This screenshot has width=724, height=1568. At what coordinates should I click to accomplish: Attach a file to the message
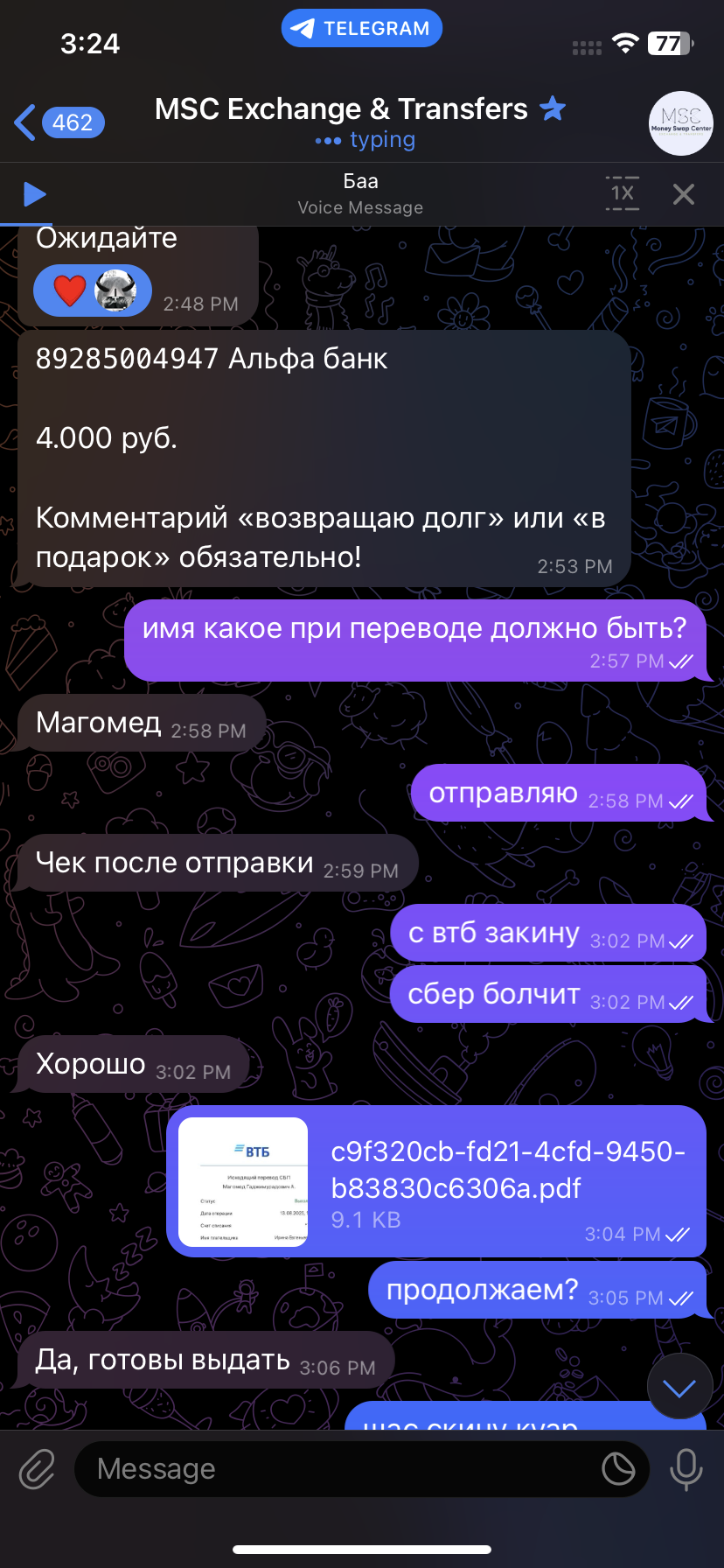point(37,1469)
